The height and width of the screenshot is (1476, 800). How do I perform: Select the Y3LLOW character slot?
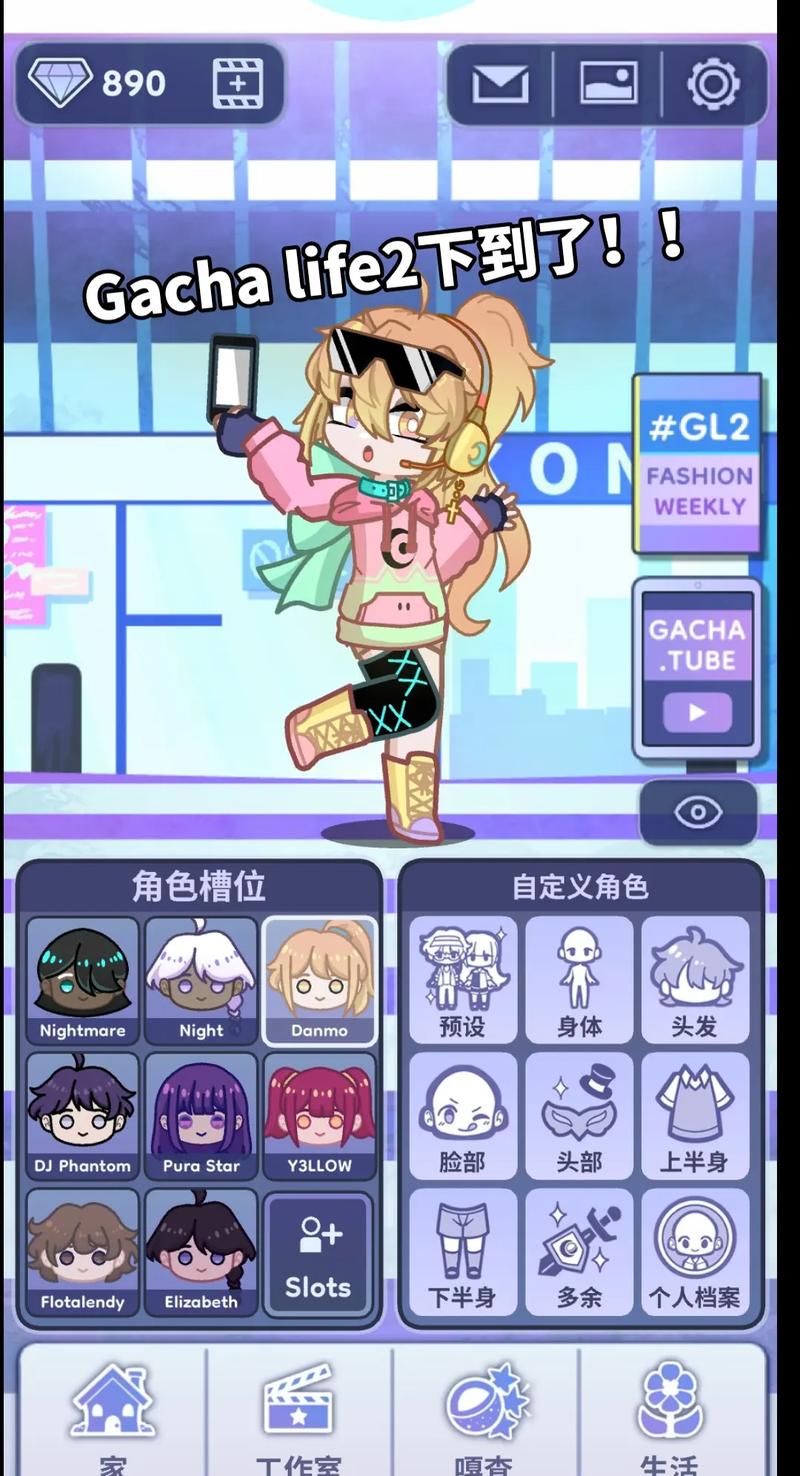[x=320, y=1116]
